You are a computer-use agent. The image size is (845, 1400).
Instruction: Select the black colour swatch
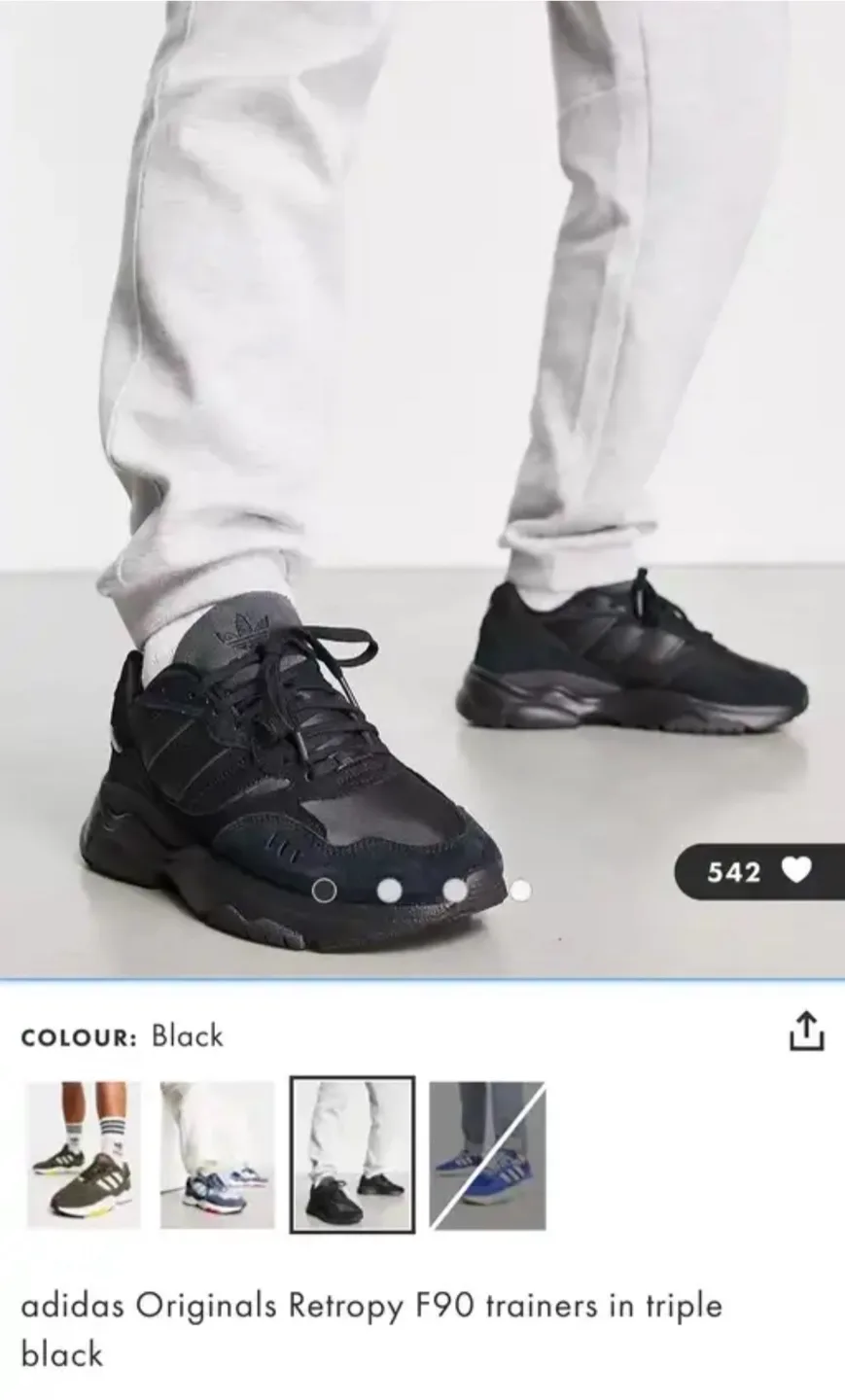point(352,1154)
